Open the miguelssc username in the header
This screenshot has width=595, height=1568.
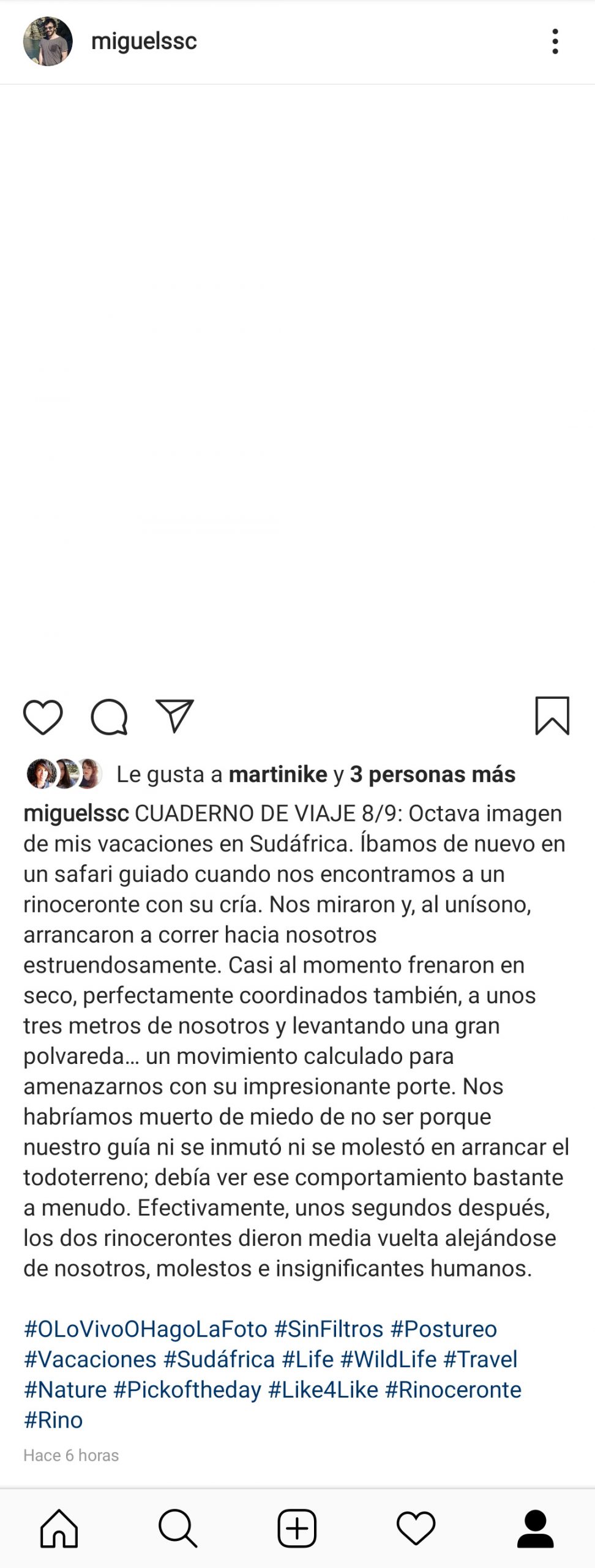point(144,42)
